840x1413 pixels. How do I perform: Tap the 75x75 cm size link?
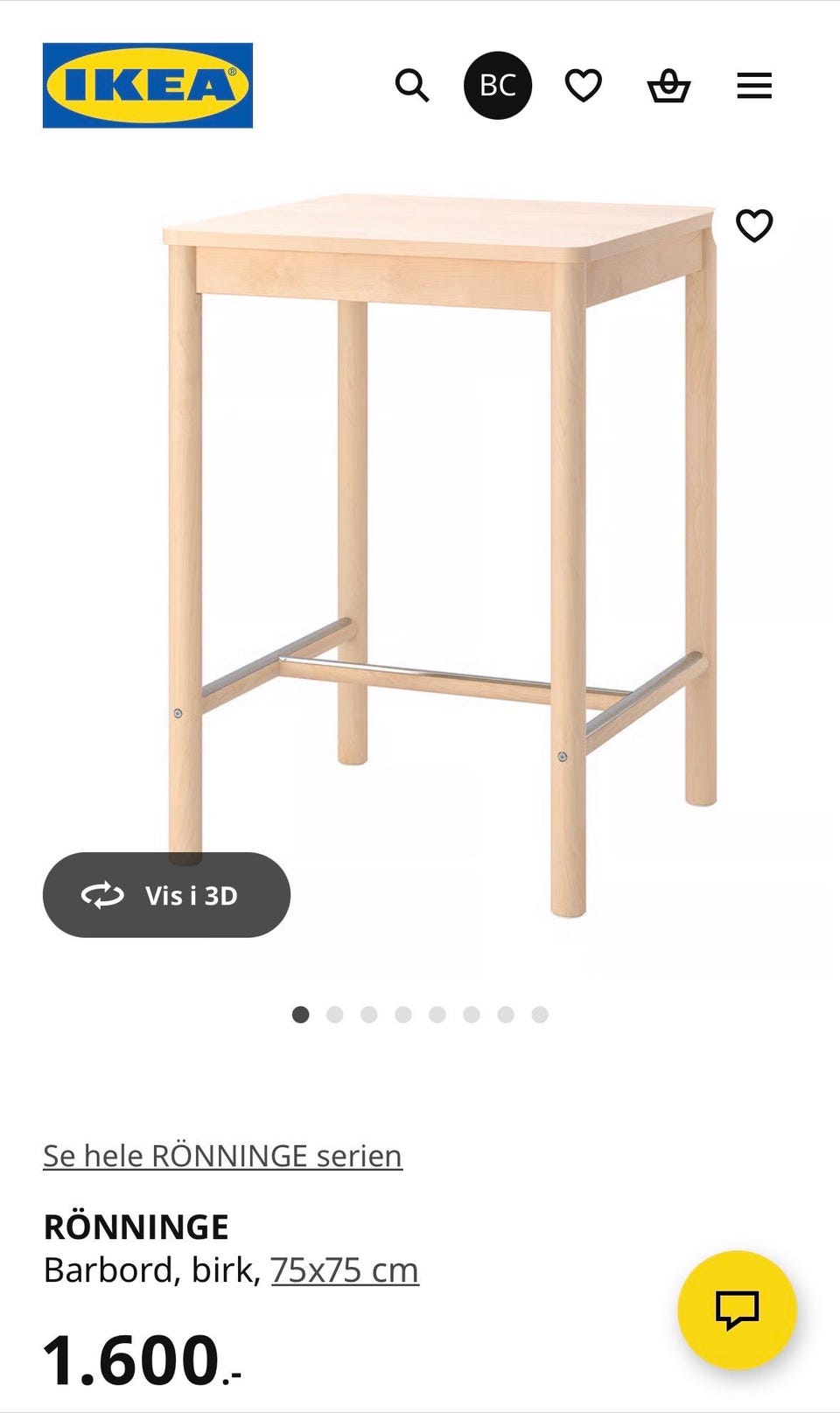[x=345, y=1270]
